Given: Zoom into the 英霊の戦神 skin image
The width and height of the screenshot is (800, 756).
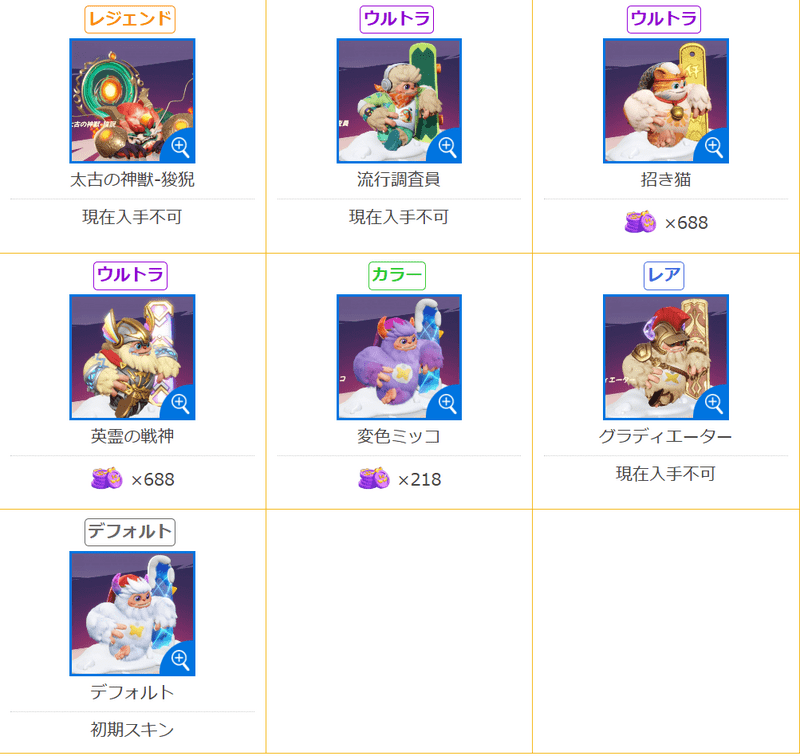Looking at the screenshot, I should 132,357.
